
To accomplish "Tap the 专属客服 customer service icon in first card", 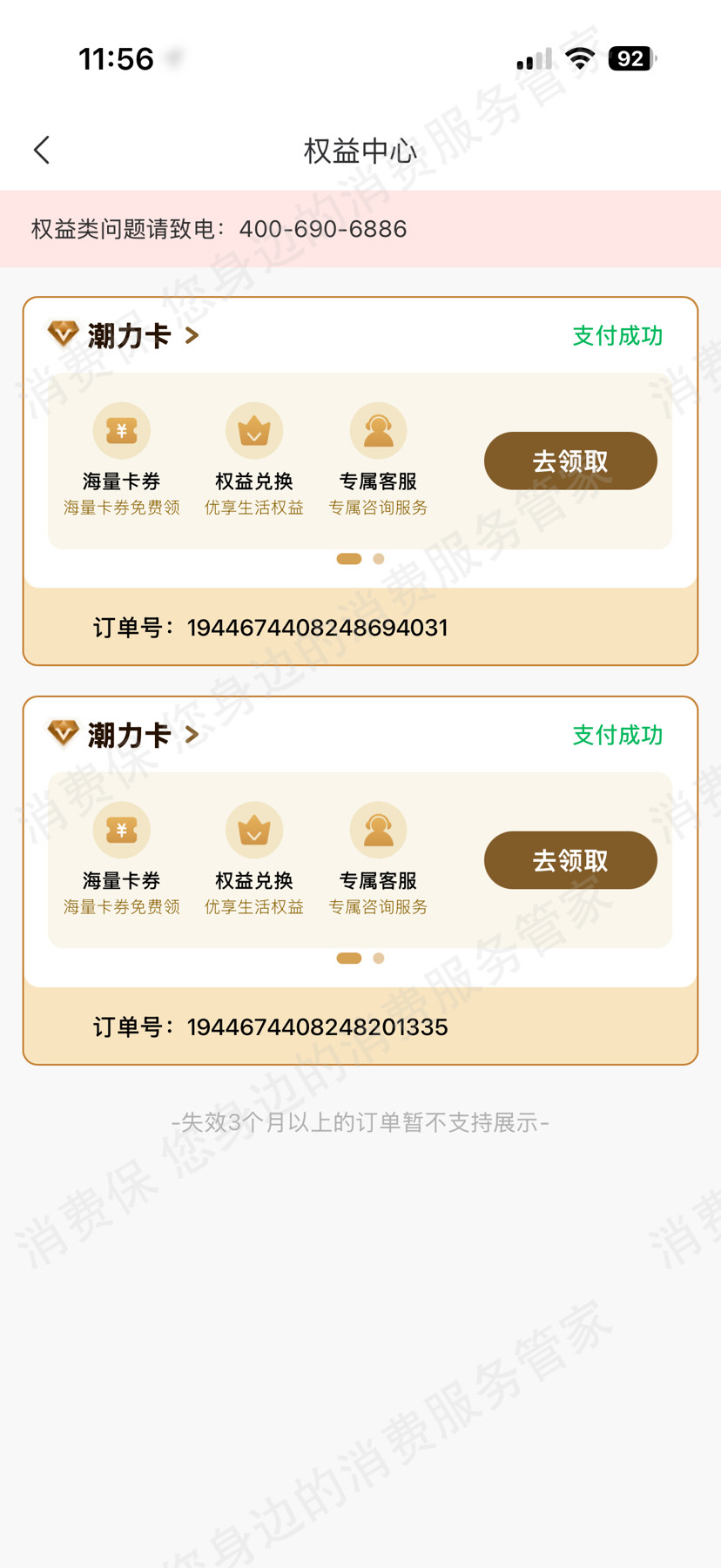I will pos(378,430).
